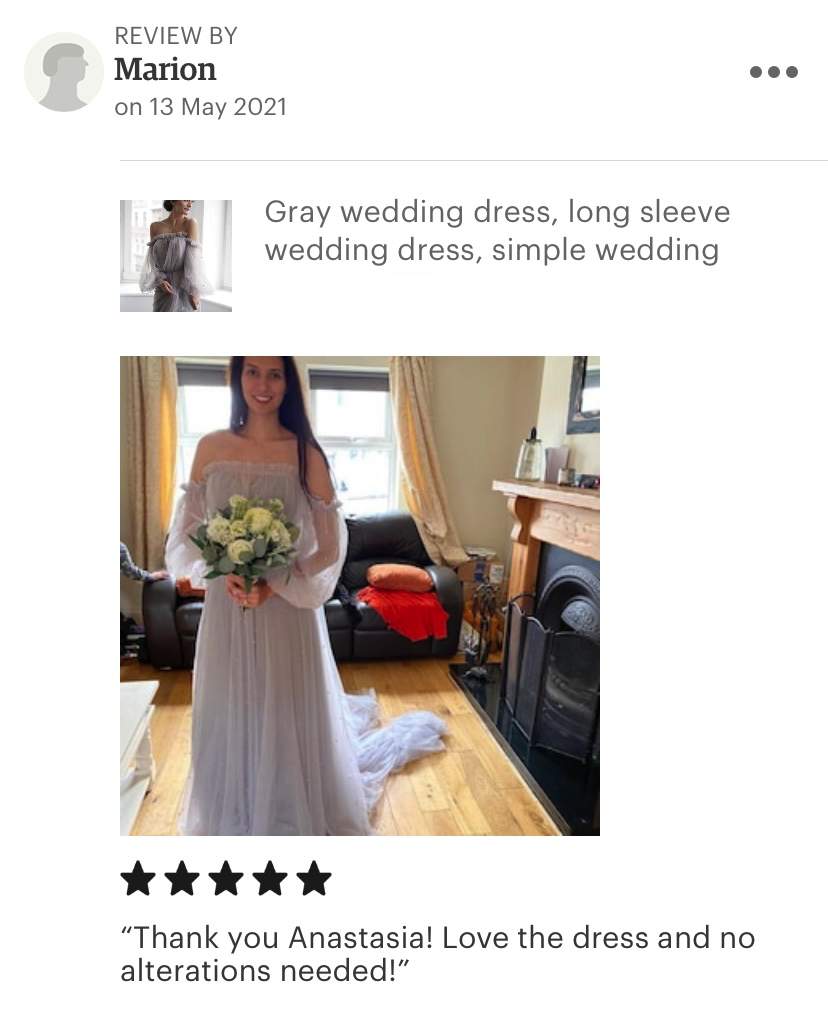828x1023 pixels.
Task: Open the gray wedding dress listing thumbnail
Action: 176,256
